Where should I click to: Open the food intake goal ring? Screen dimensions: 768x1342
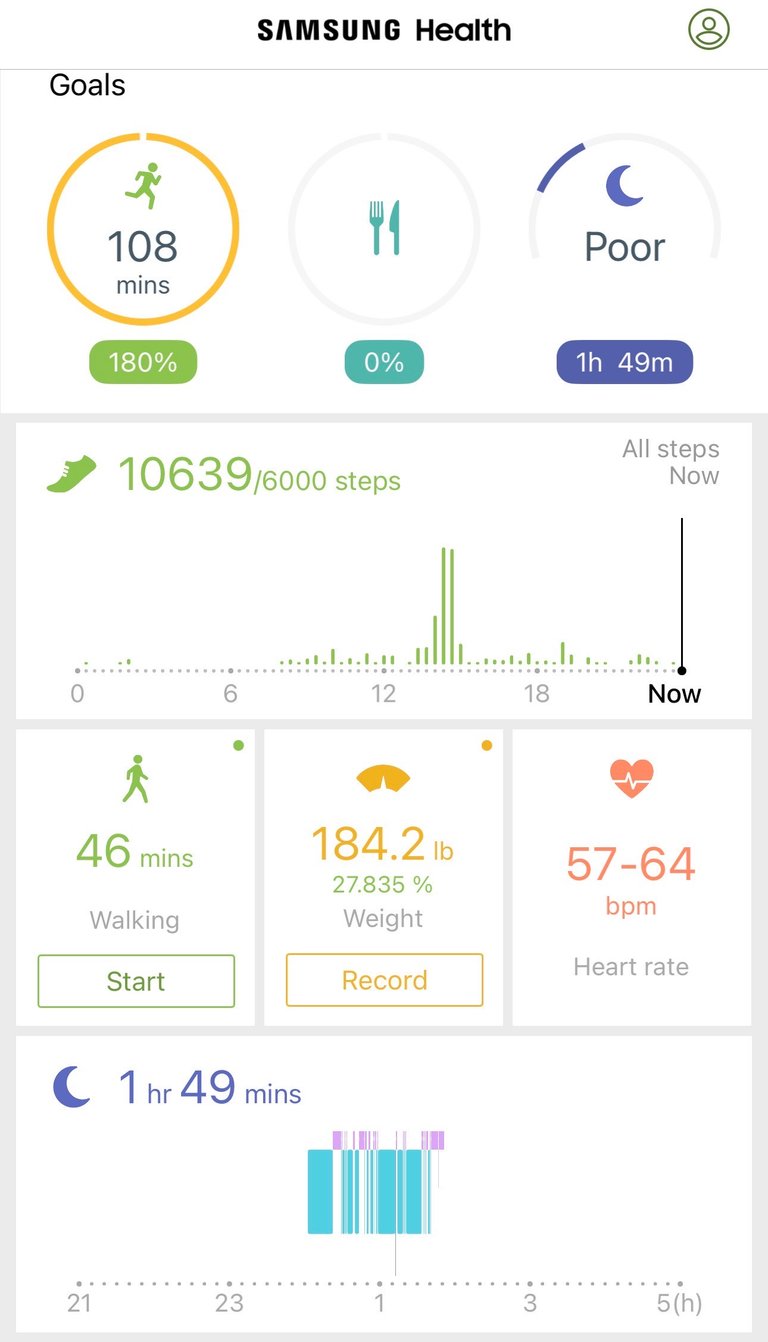[384, 230]
